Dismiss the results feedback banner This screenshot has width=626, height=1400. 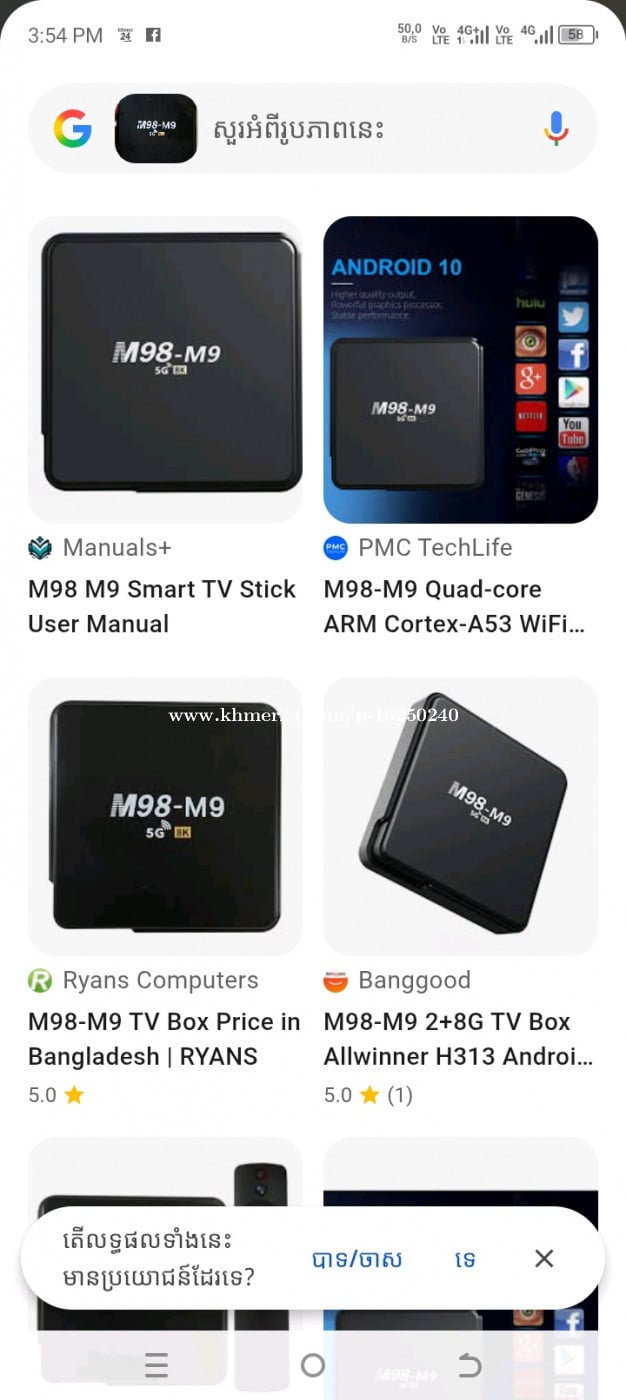[x=544, y=1258]
